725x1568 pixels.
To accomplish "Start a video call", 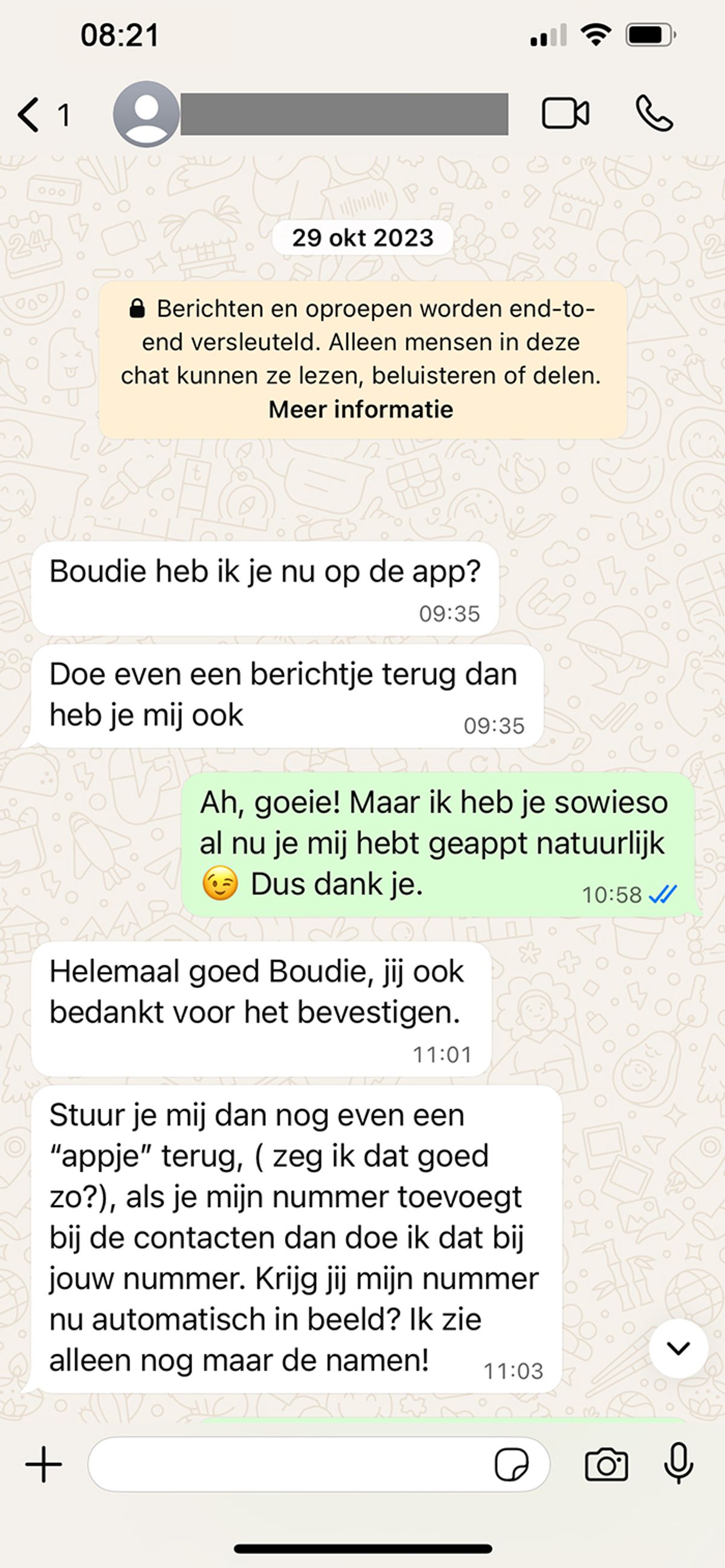I will (565, 114).
